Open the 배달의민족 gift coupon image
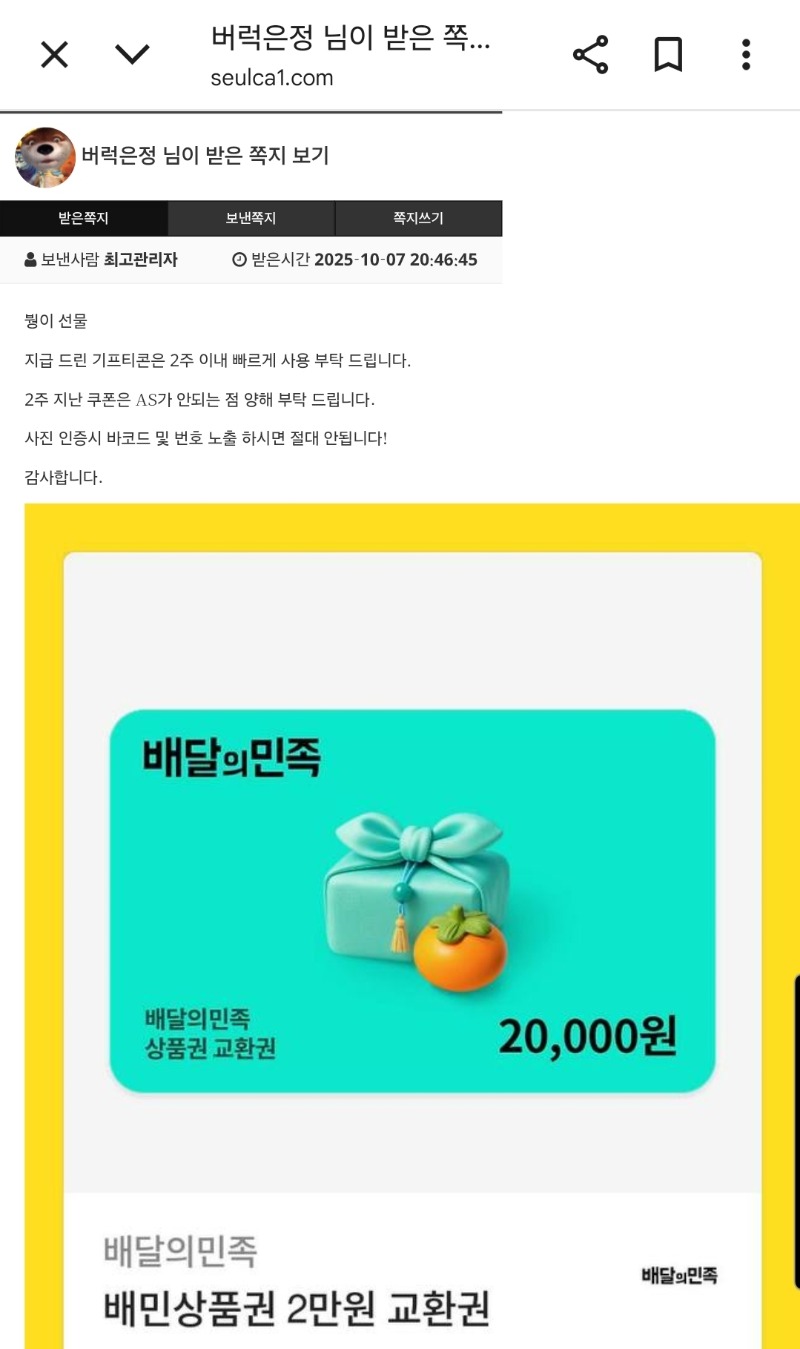Image resolution: width=800 pixels, height=1349 pixels. (x=412, y=900)
